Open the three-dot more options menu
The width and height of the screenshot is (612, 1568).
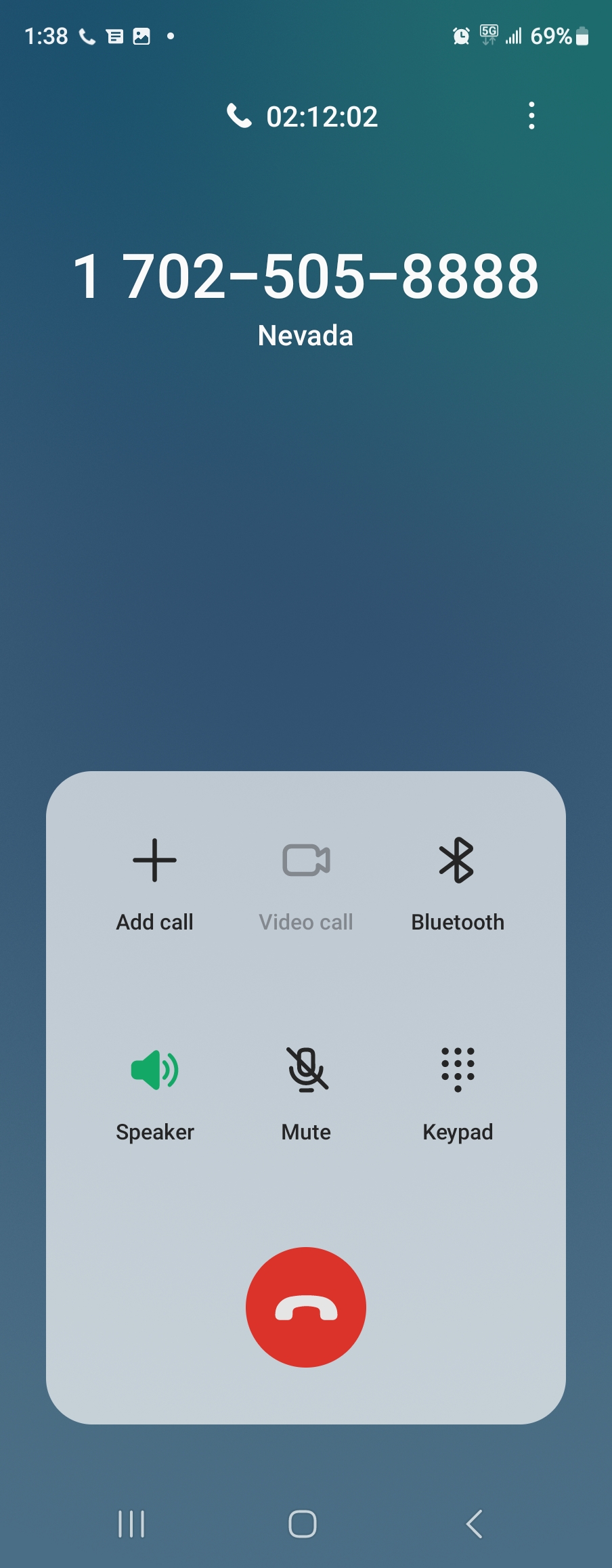531,116
